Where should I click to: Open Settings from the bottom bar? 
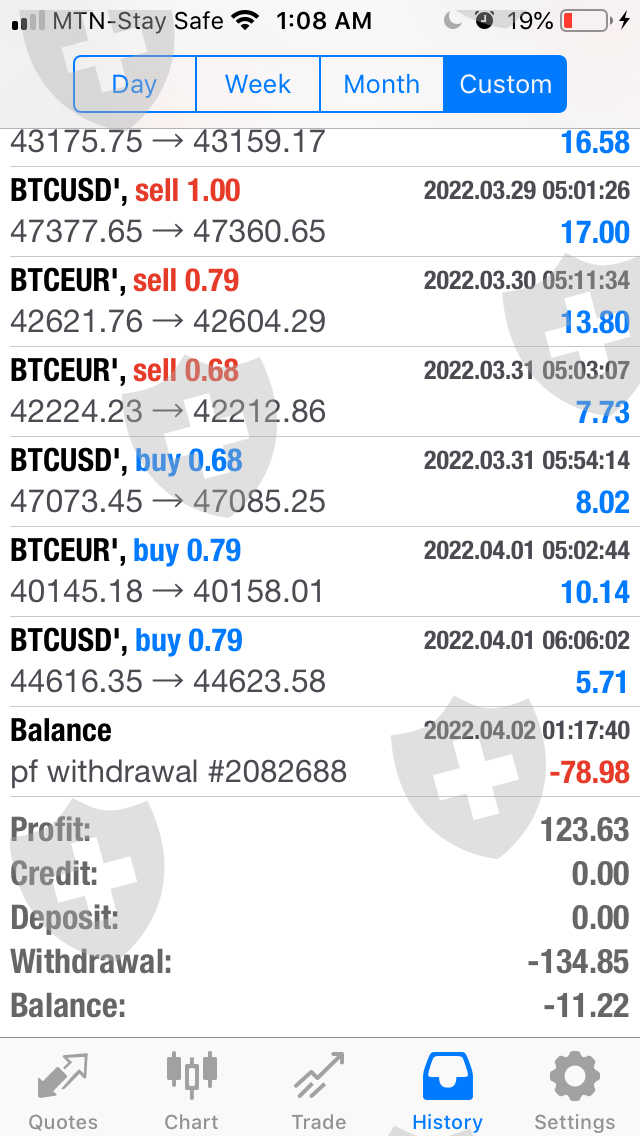[575, 1090]
